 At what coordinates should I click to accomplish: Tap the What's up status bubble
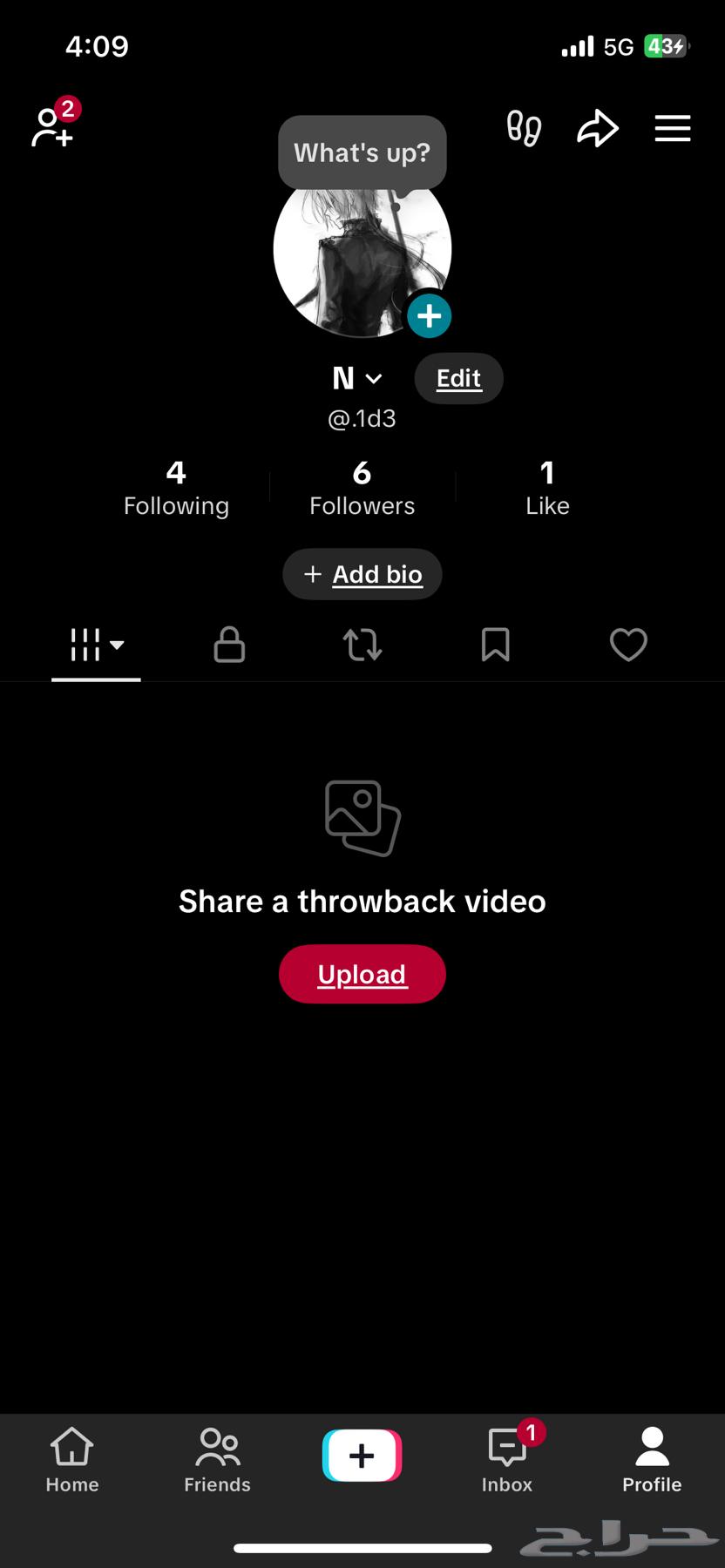(362, 152)
